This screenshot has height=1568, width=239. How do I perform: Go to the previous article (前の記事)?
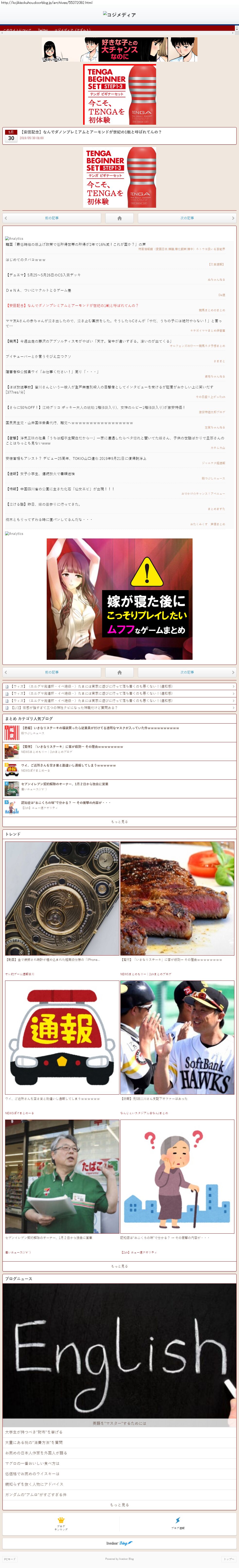pos(51,217)
